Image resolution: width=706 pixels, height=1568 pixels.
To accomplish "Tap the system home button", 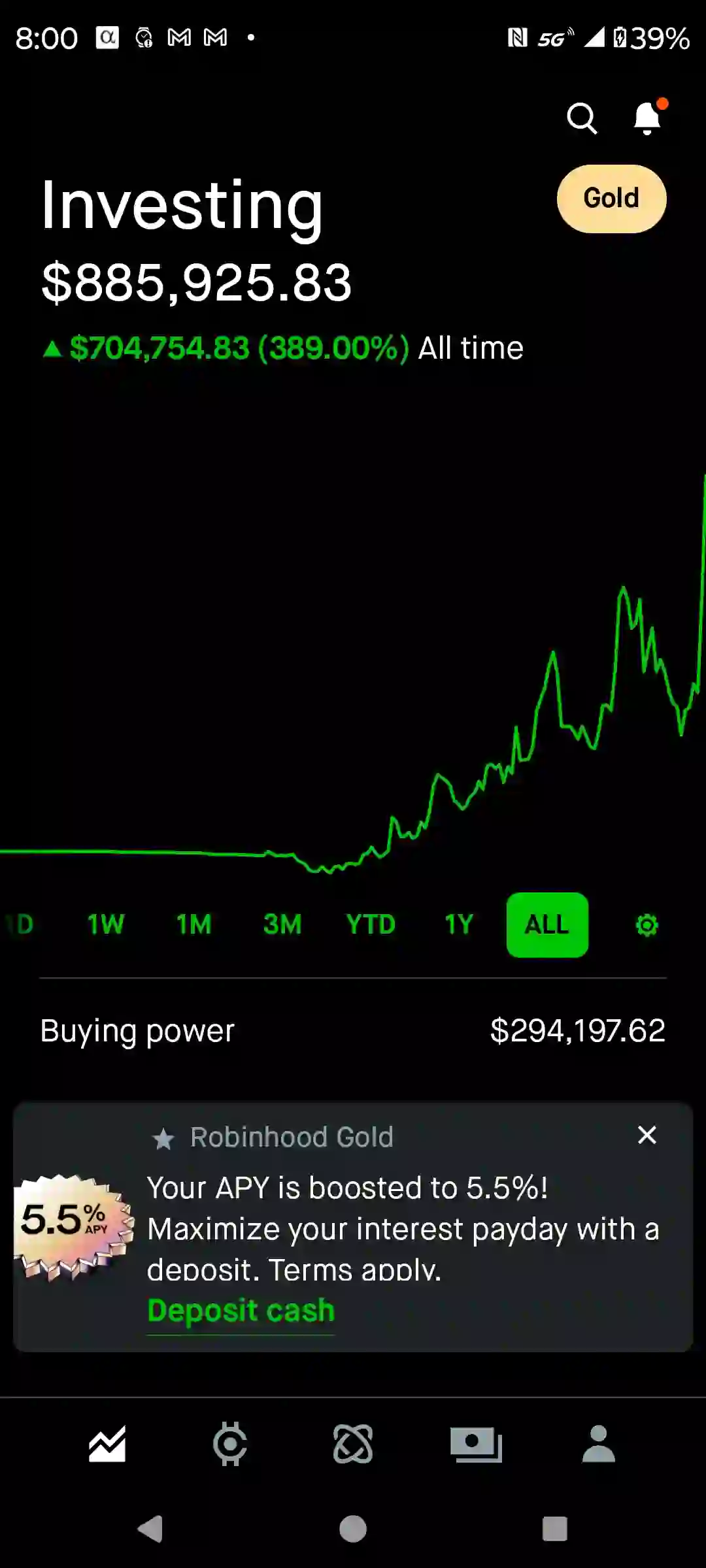I will pos(353,1529).
